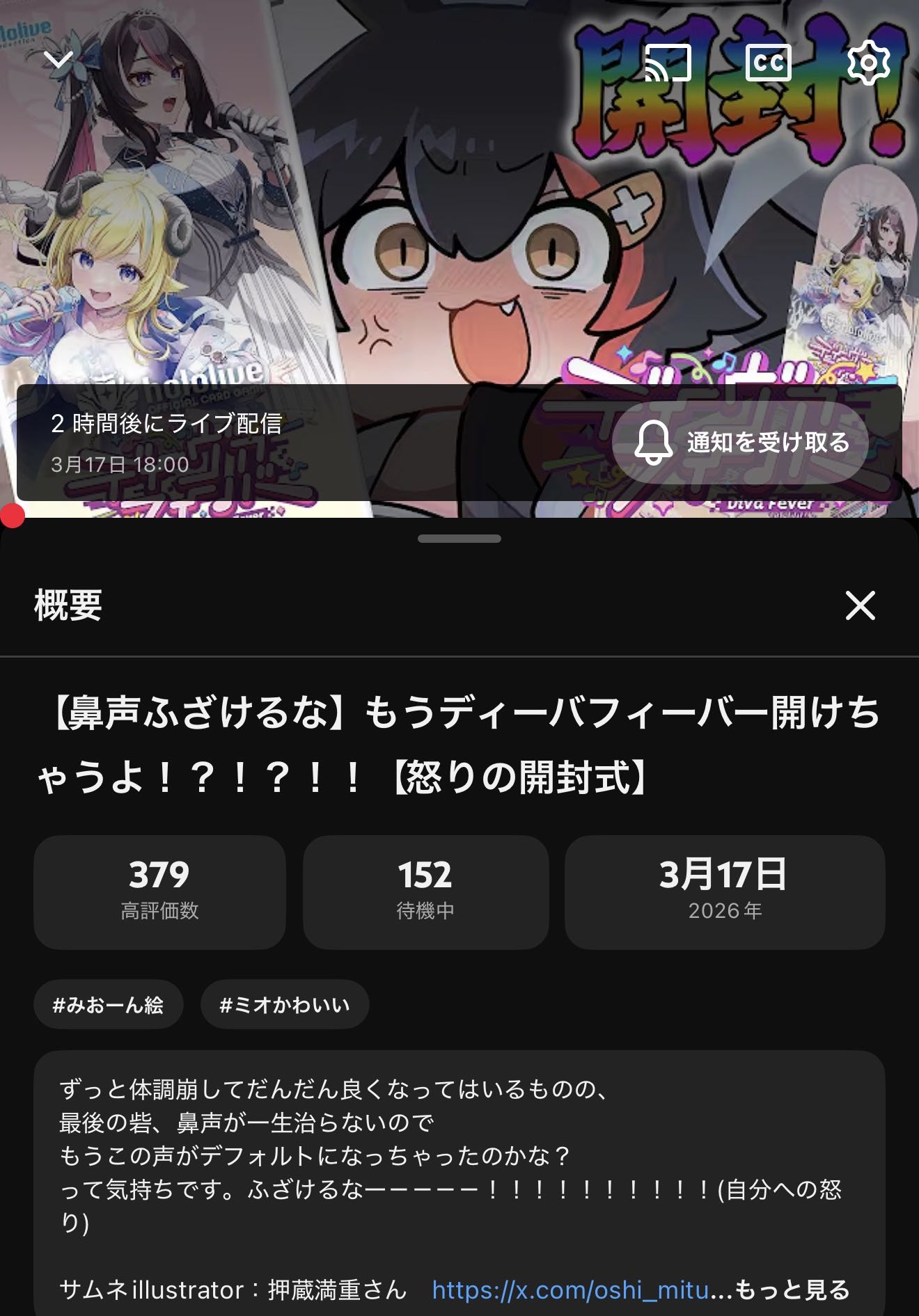Tap 通知を受け取る to get notified

coord(741,443)
